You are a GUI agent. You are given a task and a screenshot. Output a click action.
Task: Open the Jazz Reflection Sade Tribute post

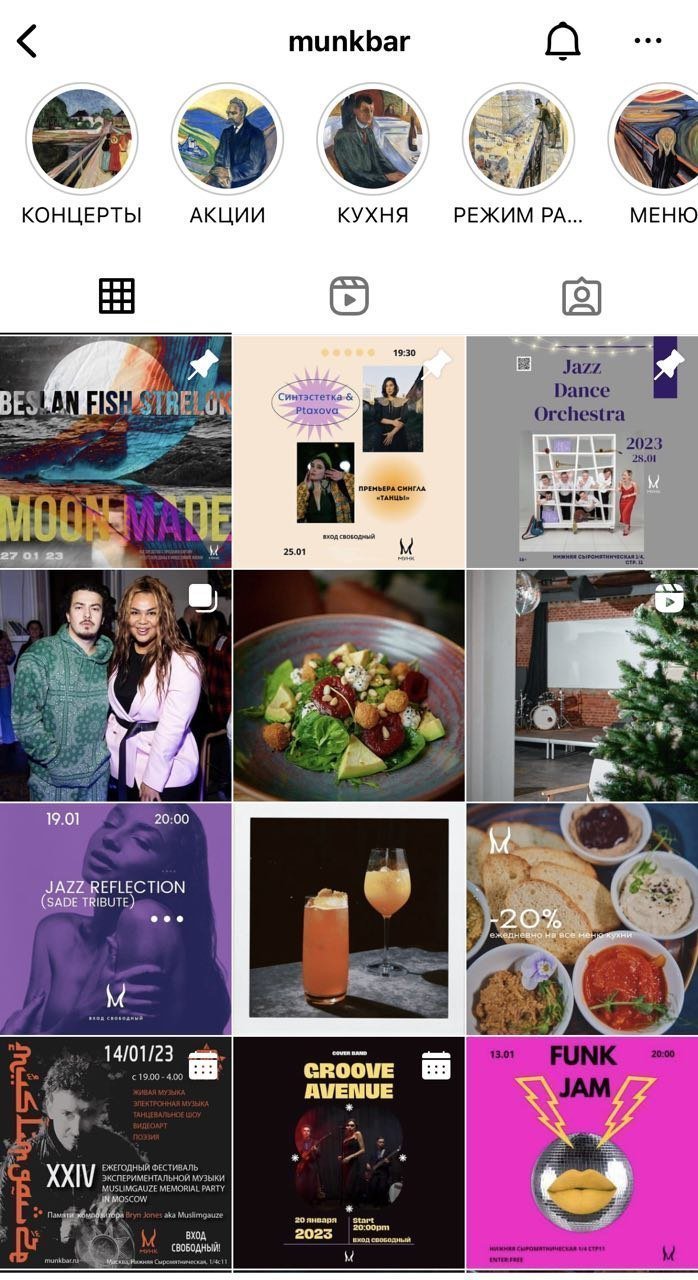click(115, 918)
